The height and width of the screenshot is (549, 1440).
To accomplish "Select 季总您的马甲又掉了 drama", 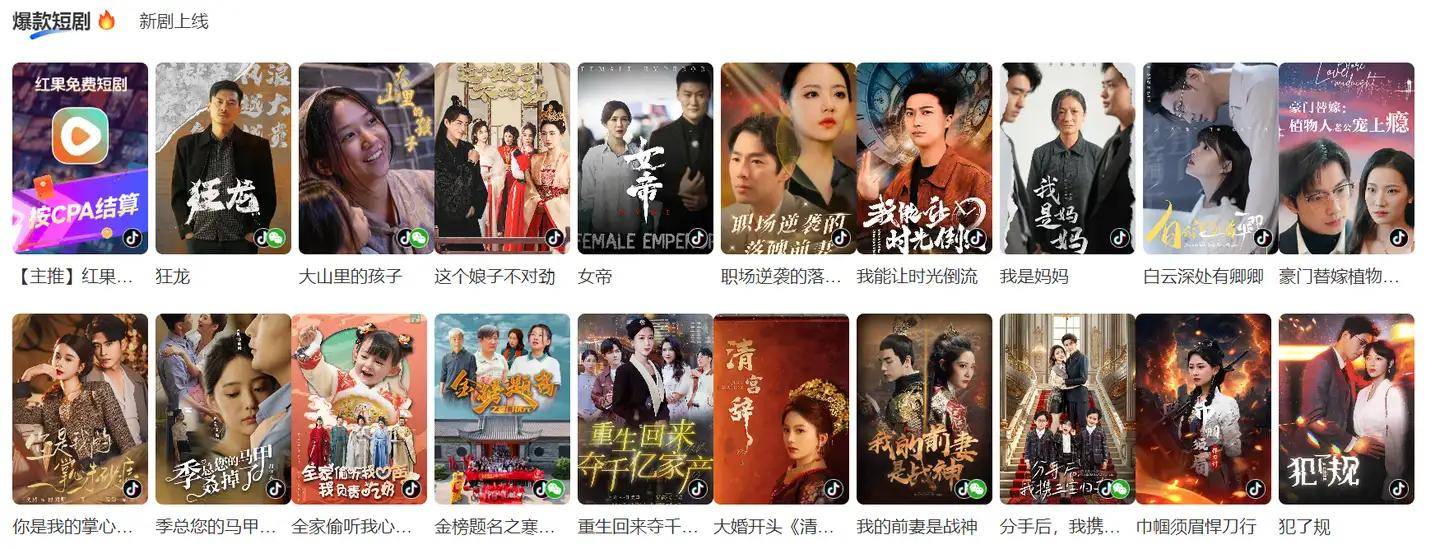I will coord(223,409).
